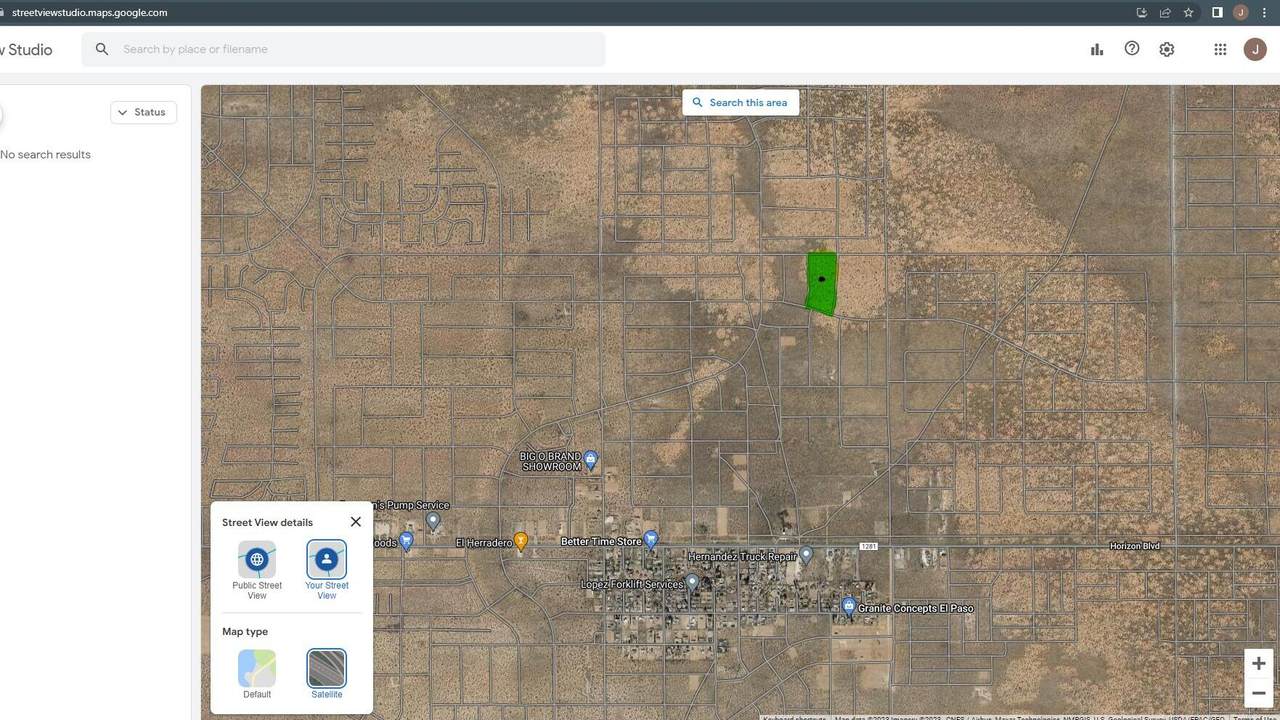Switch map type to Default
This screenshot has height=720, width=1280.
tap(257, 668)
